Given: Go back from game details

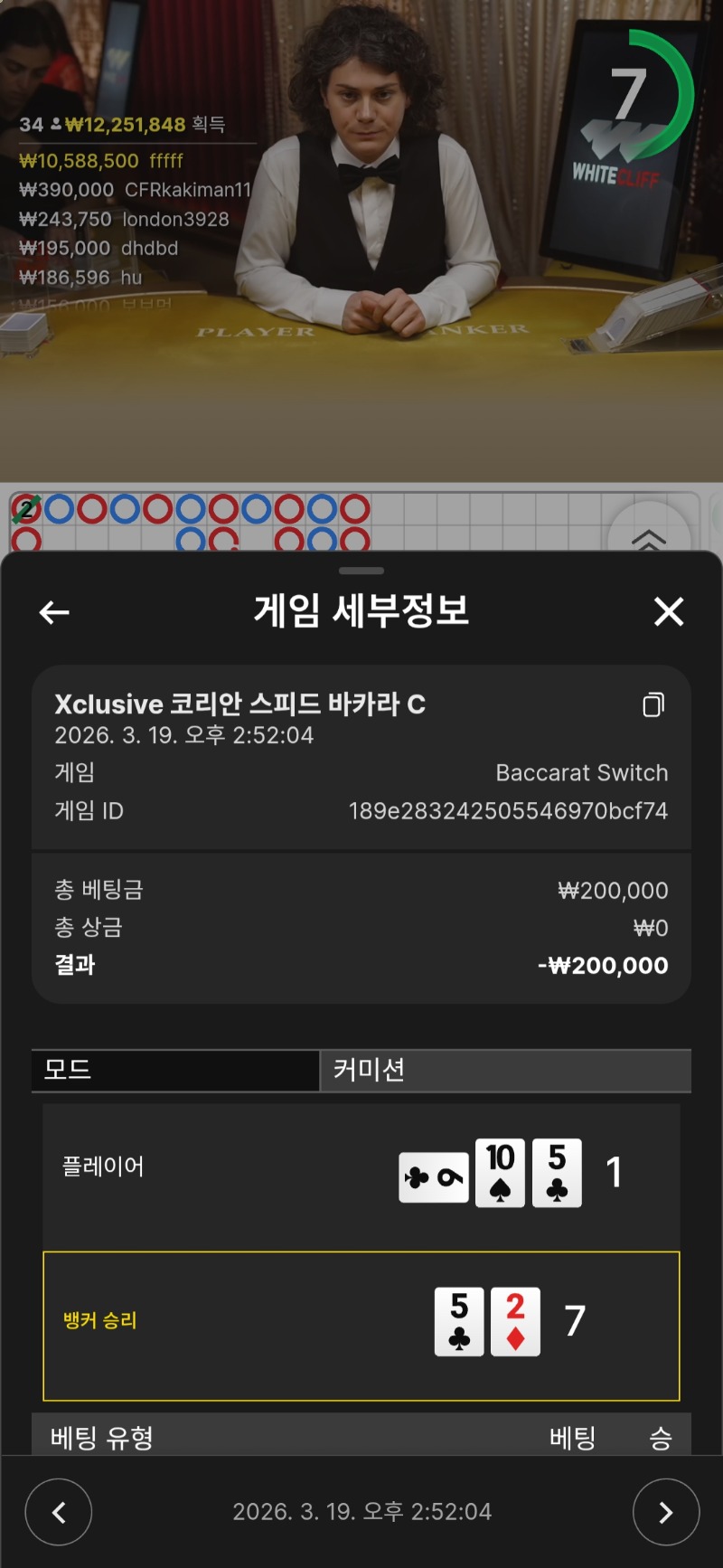Looking at the screenshot, I should click(x=54, y=612).
